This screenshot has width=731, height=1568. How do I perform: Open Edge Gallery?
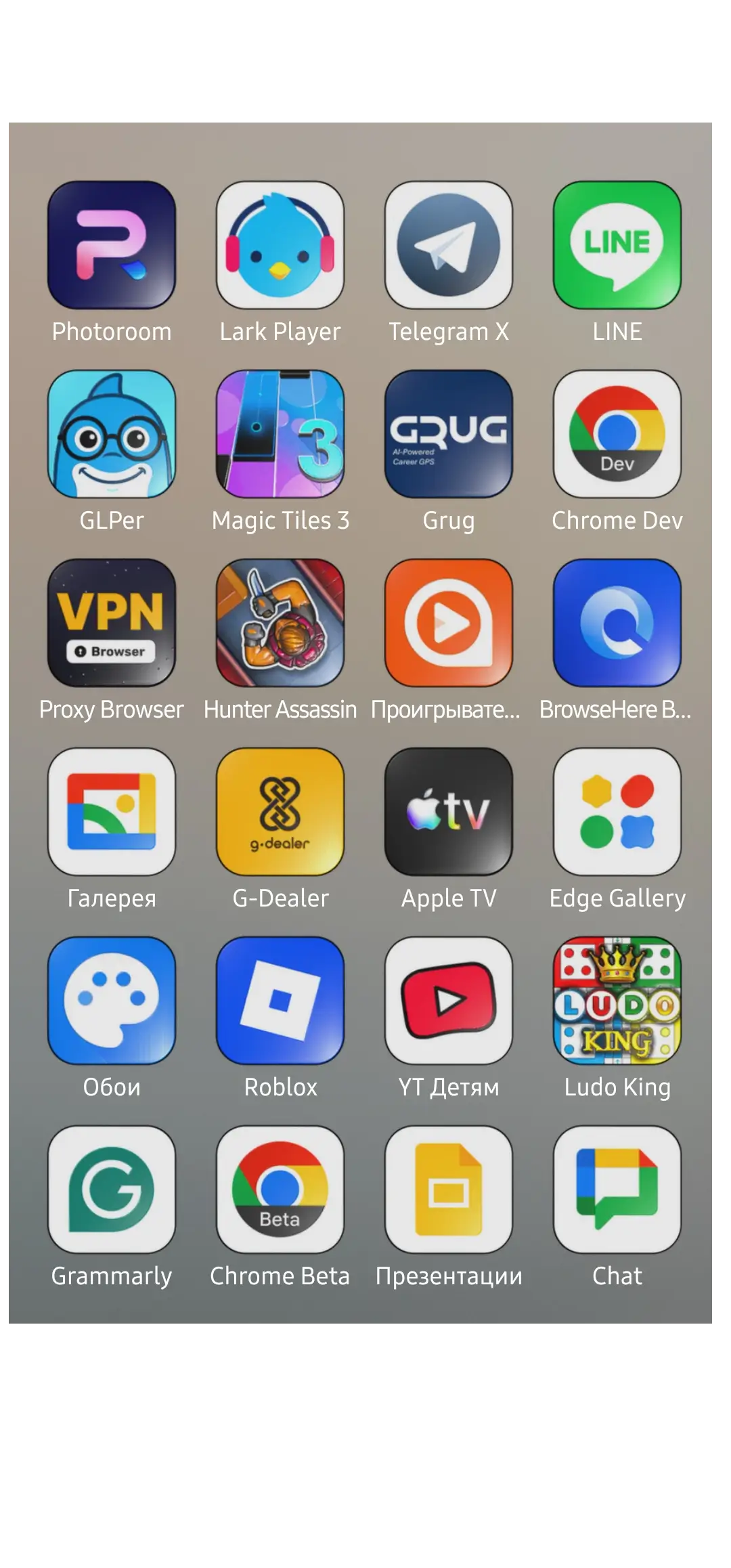tap(617, 812)
